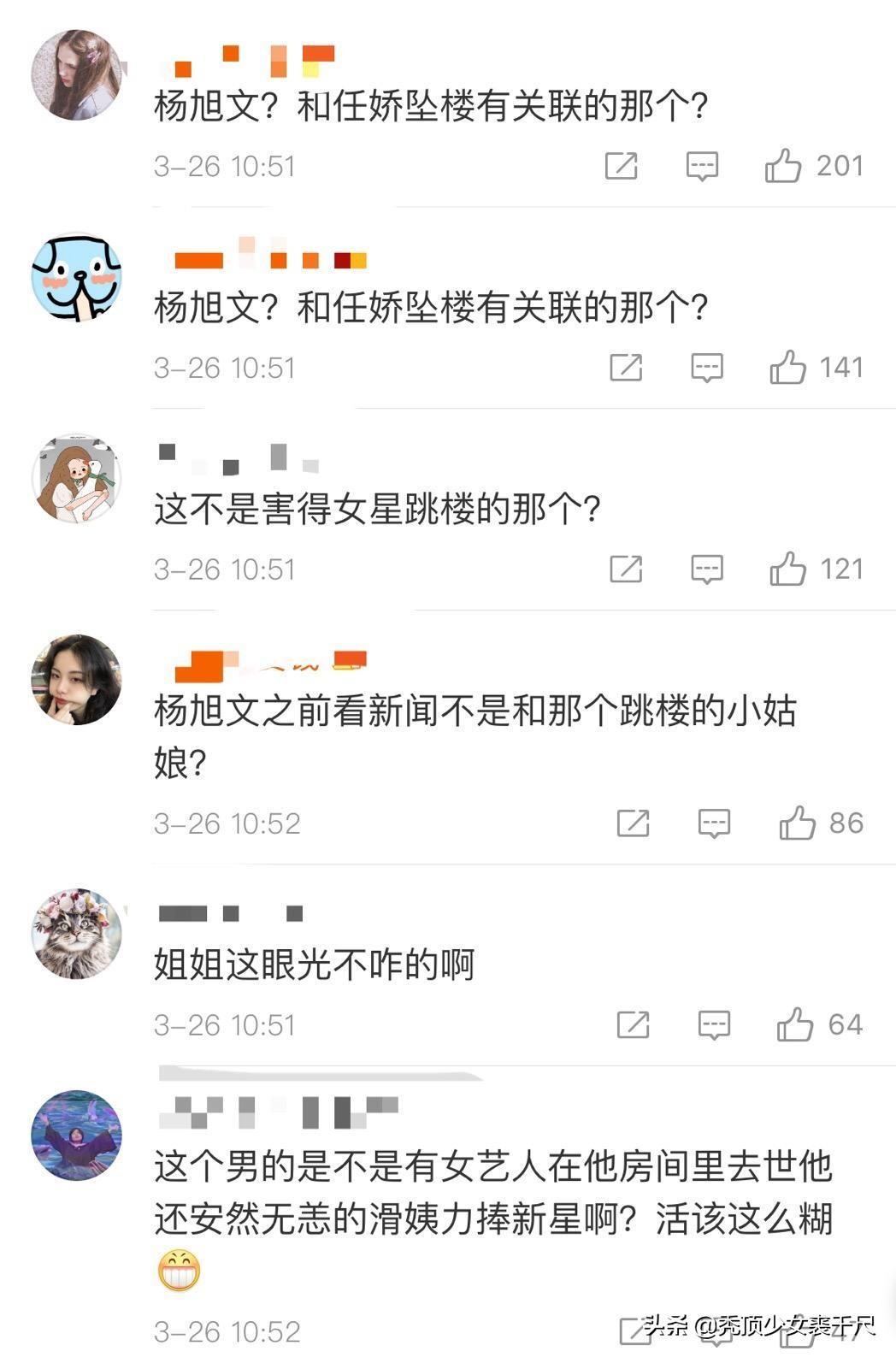Repost comment '这不是害得女星跳楼的那个?'
Screen dimensions: 896x1357
click(x=626, y=569)
